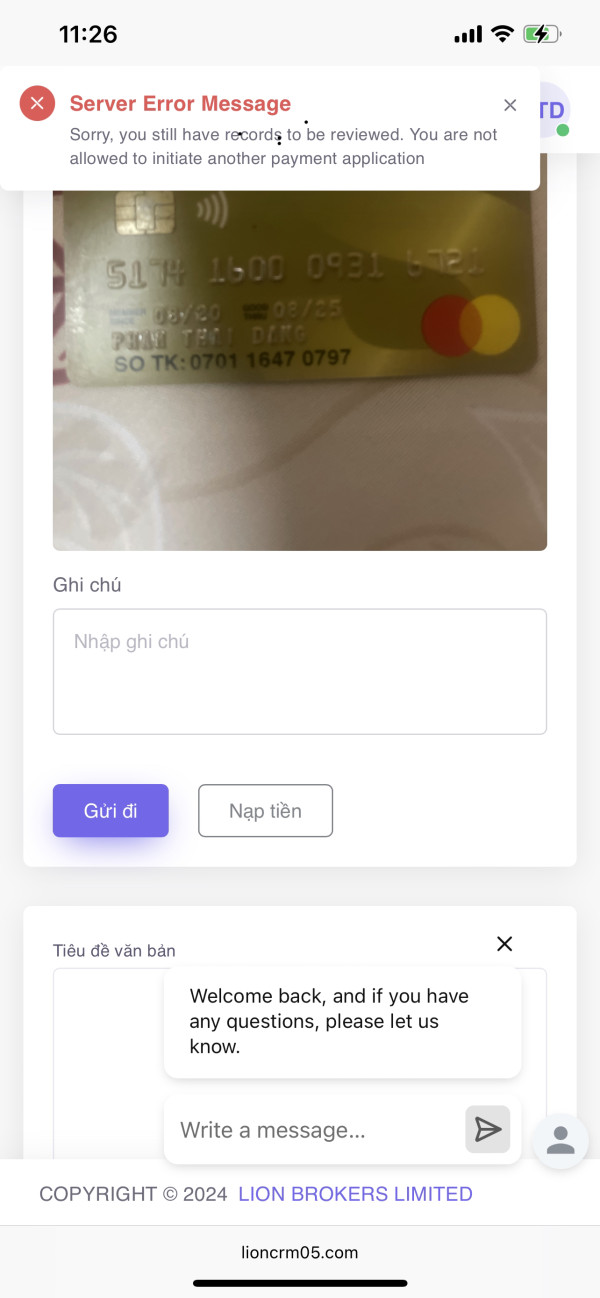Open the TD profile avatar

(x=553, y=110)
